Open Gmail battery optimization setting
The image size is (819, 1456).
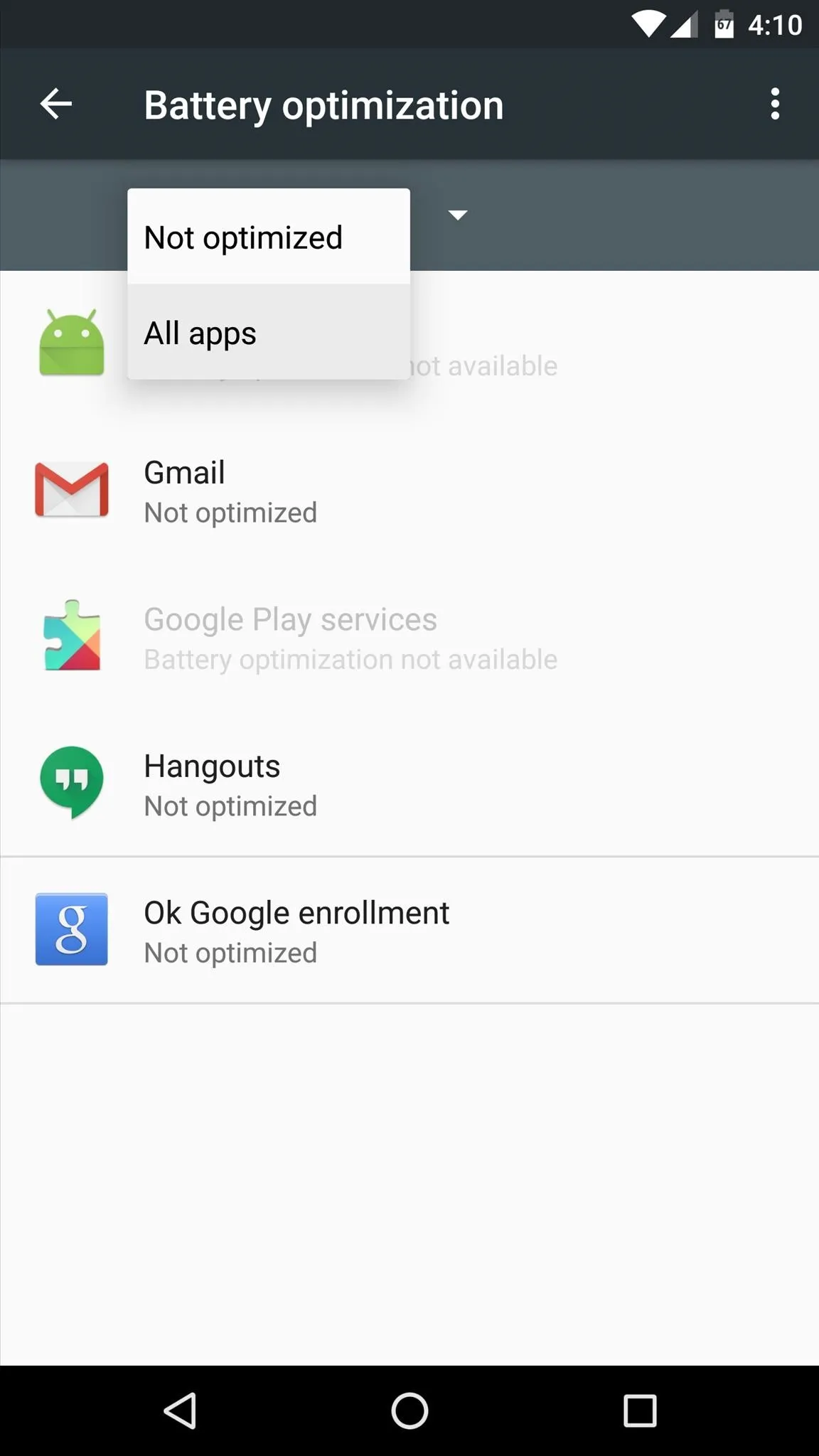[x=409, y=491]
